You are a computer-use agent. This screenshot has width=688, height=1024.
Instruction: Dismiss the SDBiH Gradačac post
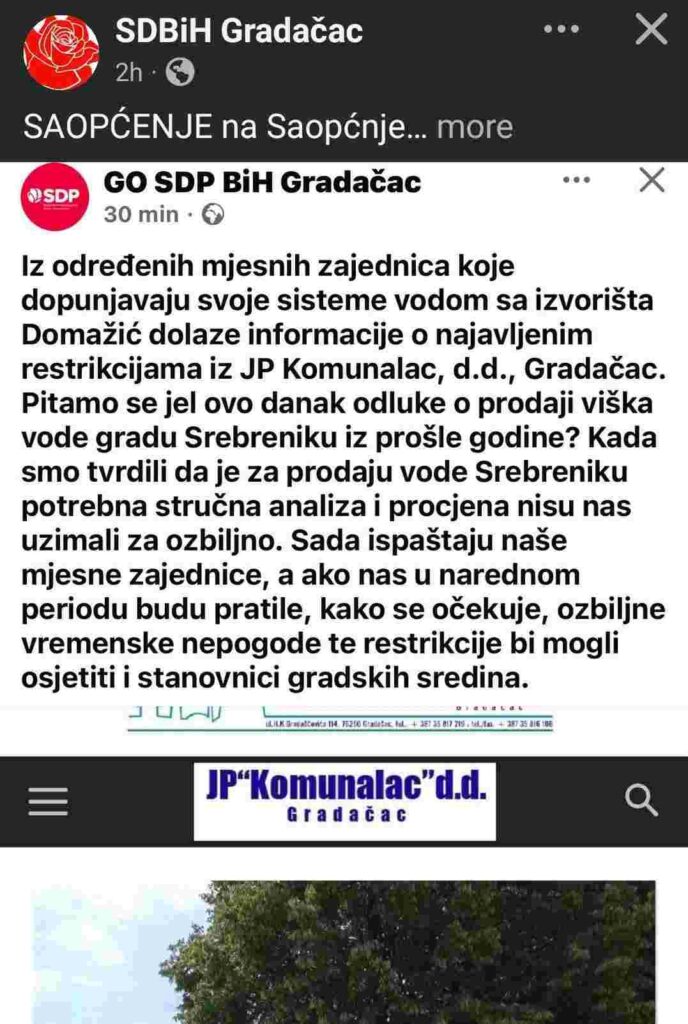point(651,29)
